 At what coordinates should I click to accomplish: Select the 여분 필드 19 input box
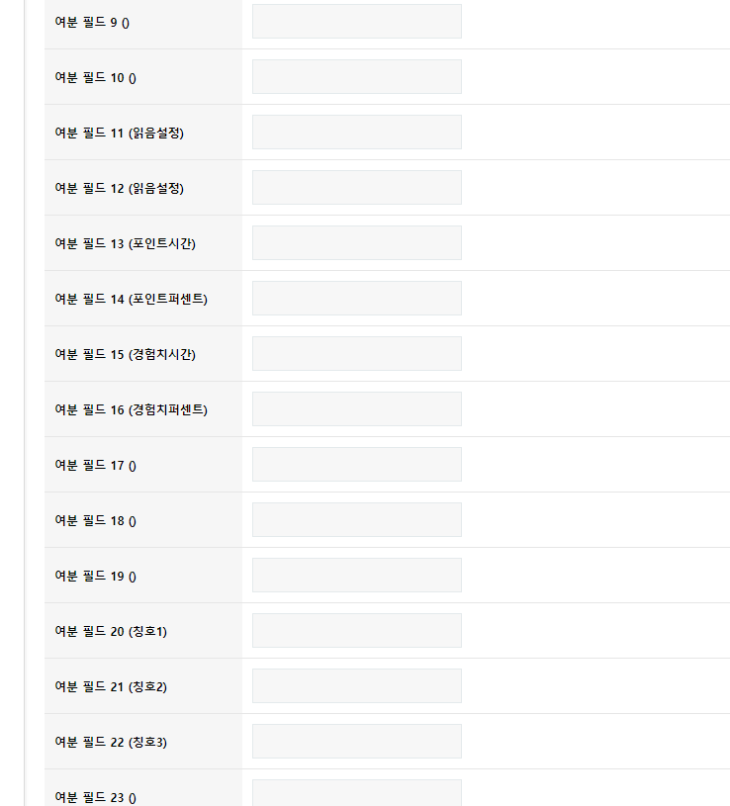[x=356, y=575]
